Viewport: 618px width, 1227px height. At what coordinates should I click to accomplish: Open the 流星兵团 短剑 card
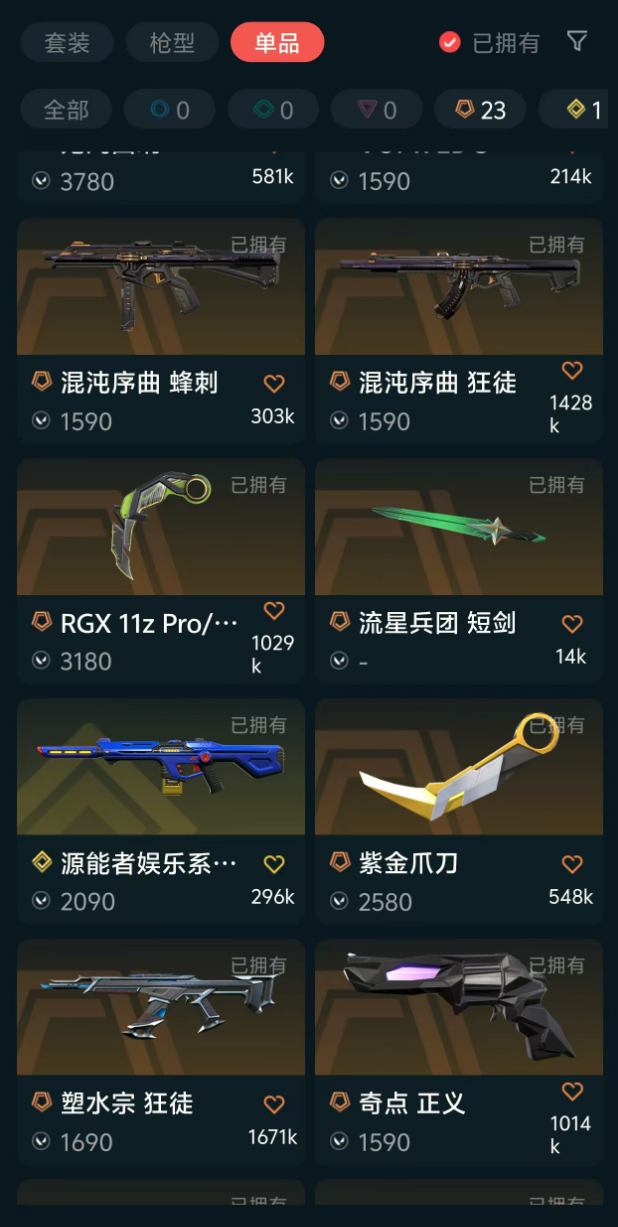pyautogui.click(x=459, y=572)
